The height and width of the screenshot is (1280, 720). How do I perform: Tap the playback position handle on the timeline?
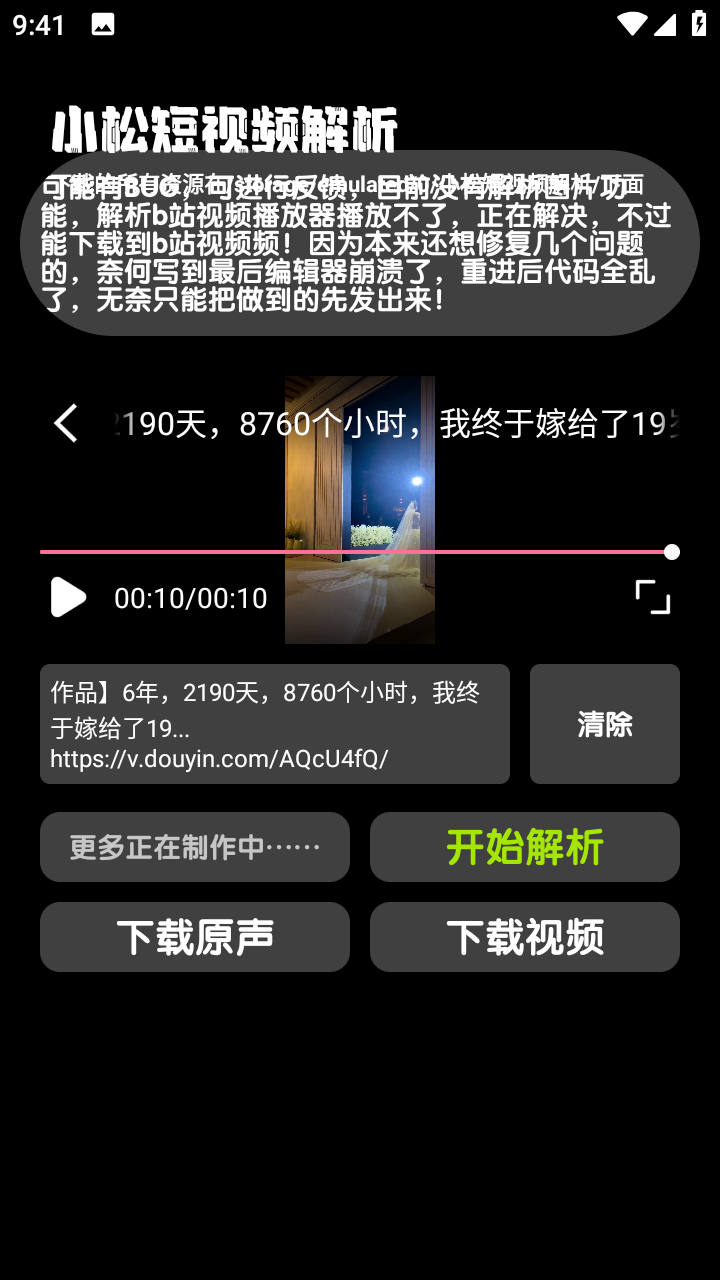(670, 551)
